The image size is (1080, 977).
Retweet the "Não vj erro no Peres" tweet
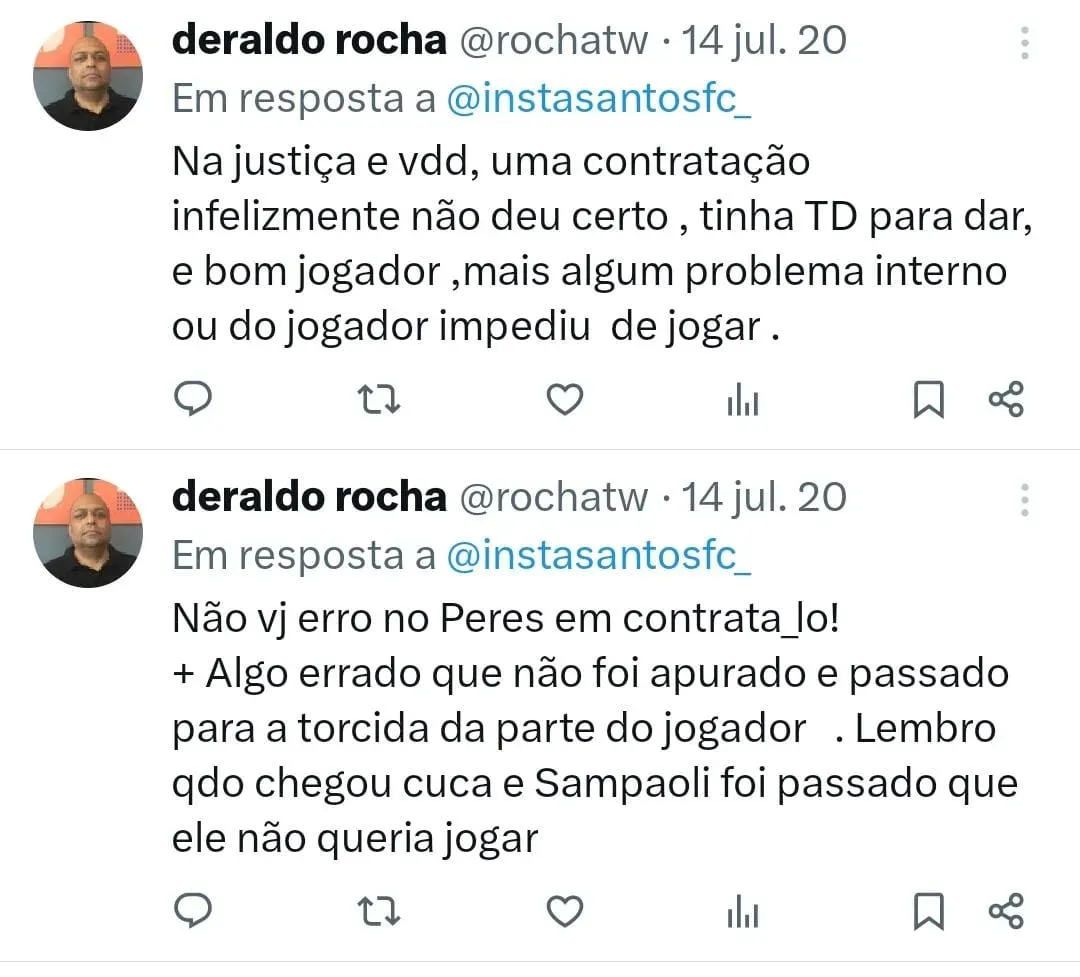(x=379, y=912)
